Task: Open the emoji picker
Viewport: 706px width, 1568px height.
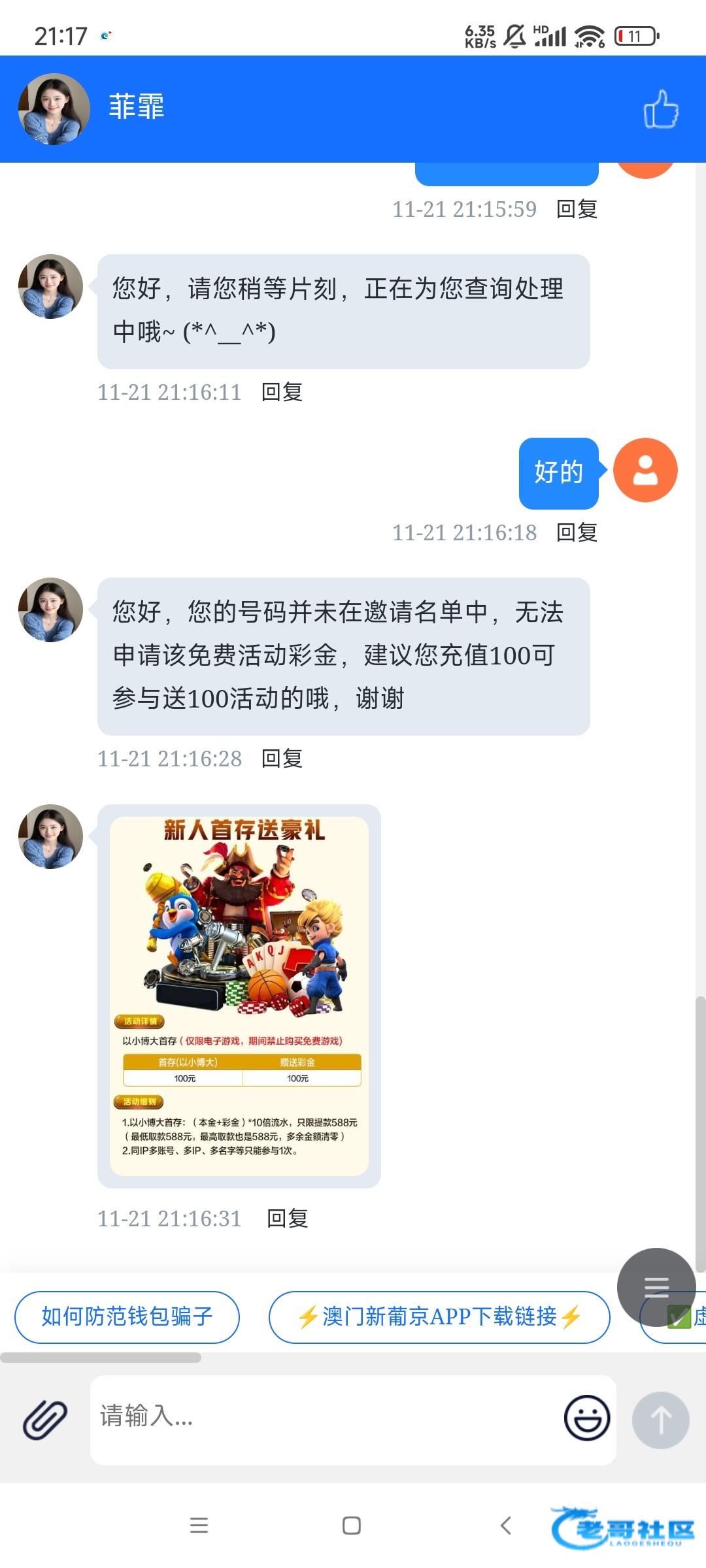Action: [586, 1418]
